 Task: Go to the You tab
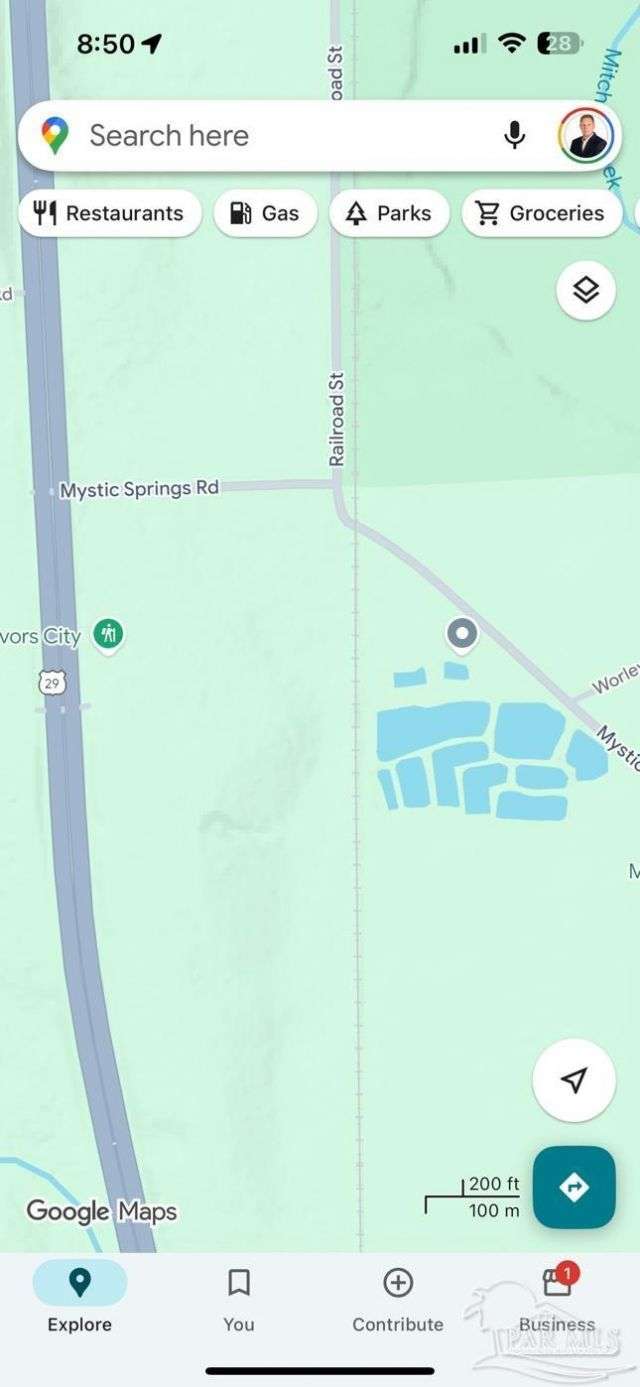(x=239, y=1297)
